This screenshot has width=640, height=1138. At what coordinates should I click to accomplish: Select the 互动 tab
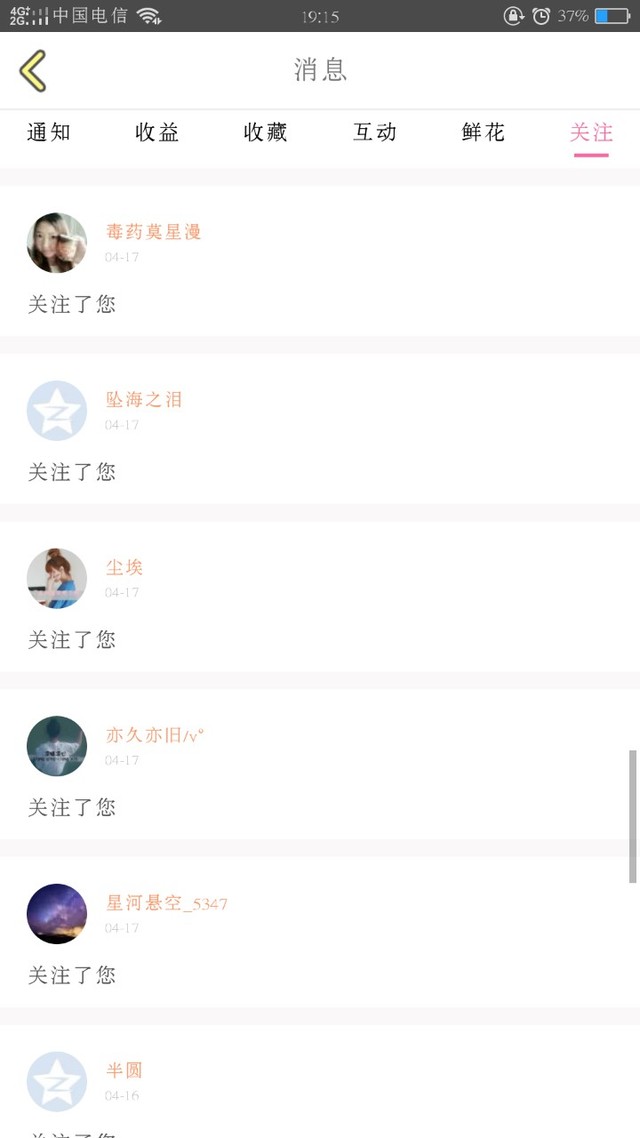coord(375,132)
